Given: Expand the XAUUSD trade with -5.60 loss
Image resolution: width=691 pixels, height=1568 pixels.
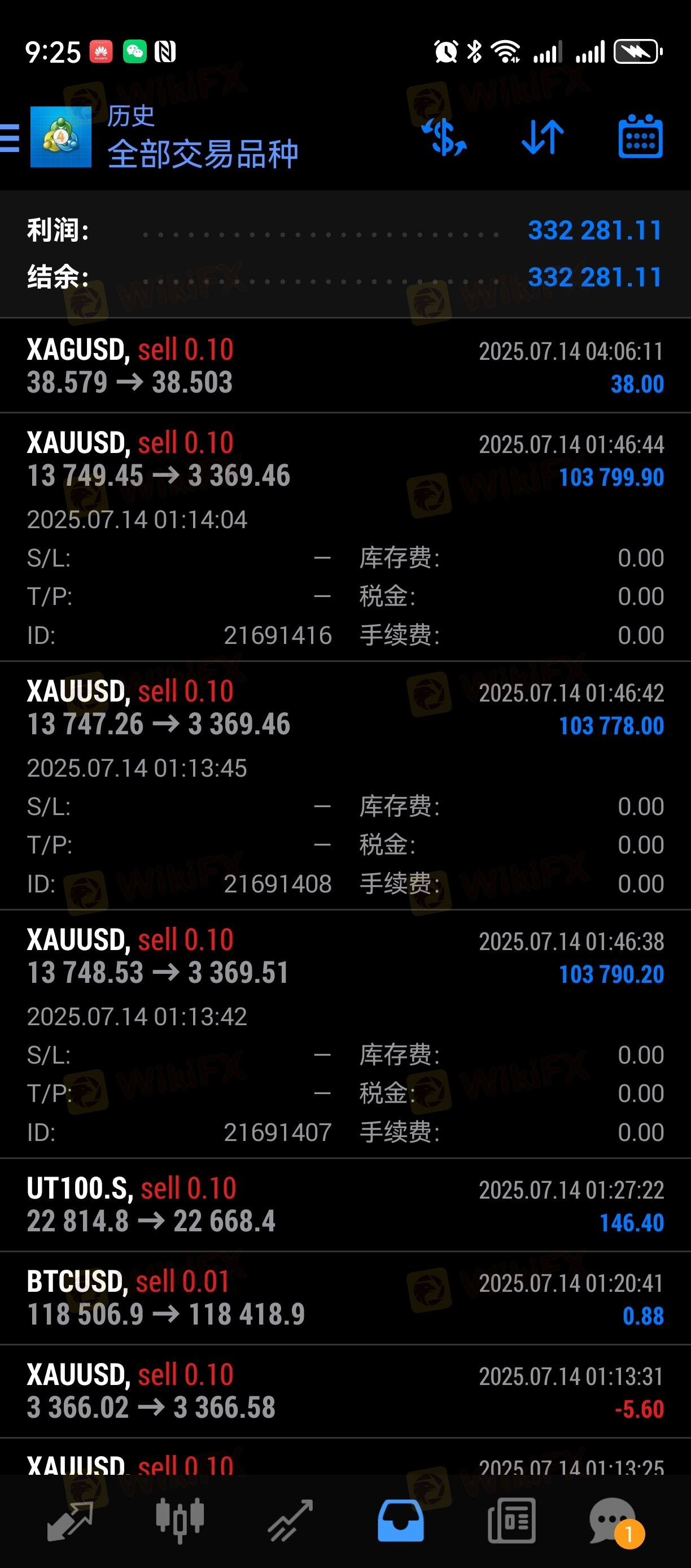Looking at the screenshot, I should (345, 1391).
